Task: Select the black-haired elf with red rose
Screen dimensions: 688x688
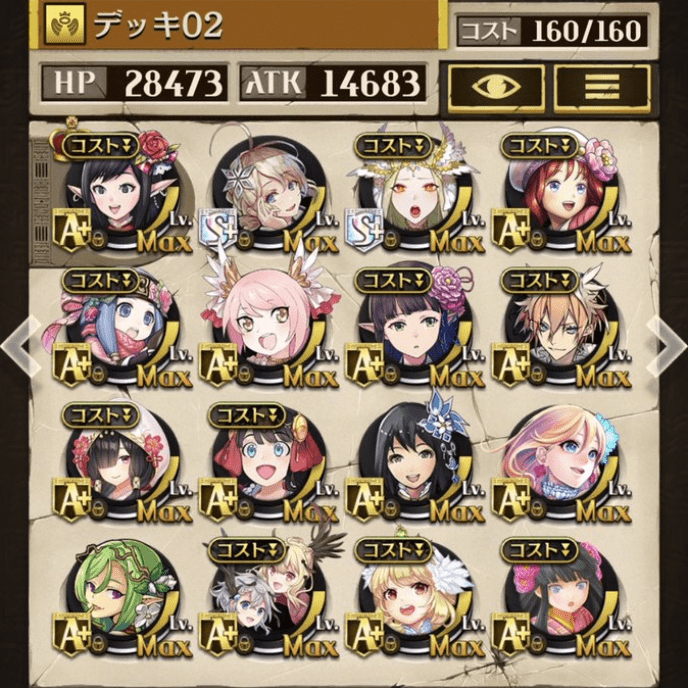Action: coord(120,190)
